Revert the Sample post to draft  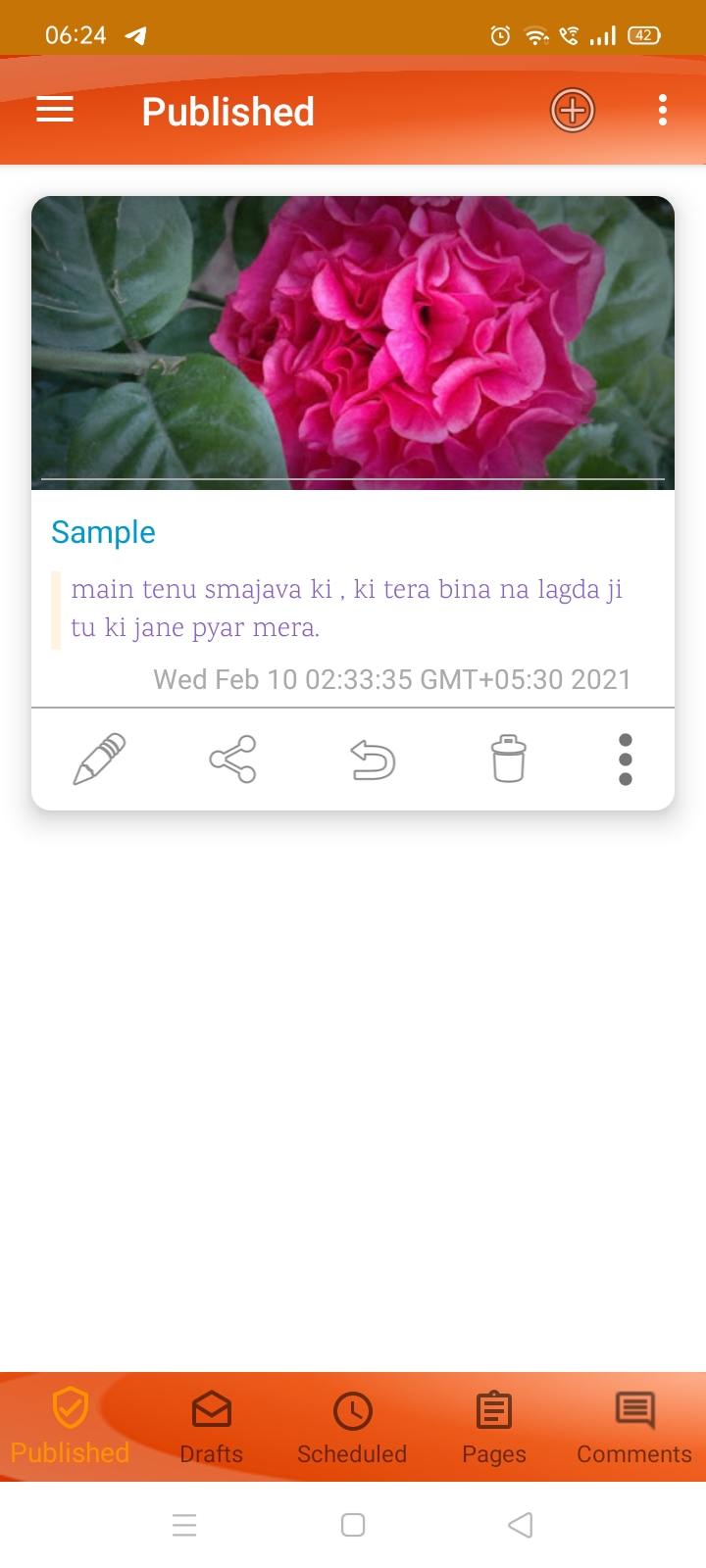[x=373, y=759]
